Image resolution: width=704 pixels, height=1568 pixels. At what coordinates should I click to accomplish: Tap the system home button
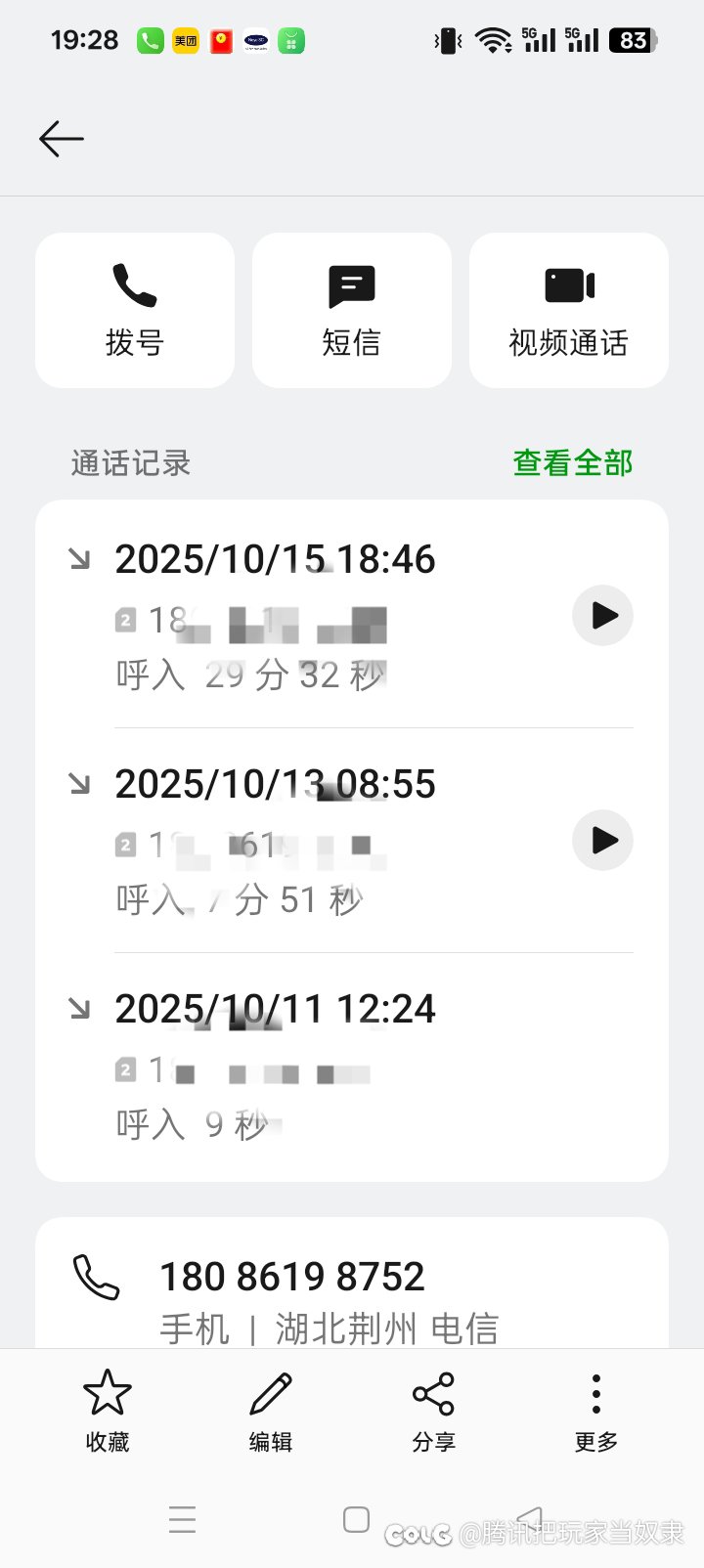(x=356, y=1519)
